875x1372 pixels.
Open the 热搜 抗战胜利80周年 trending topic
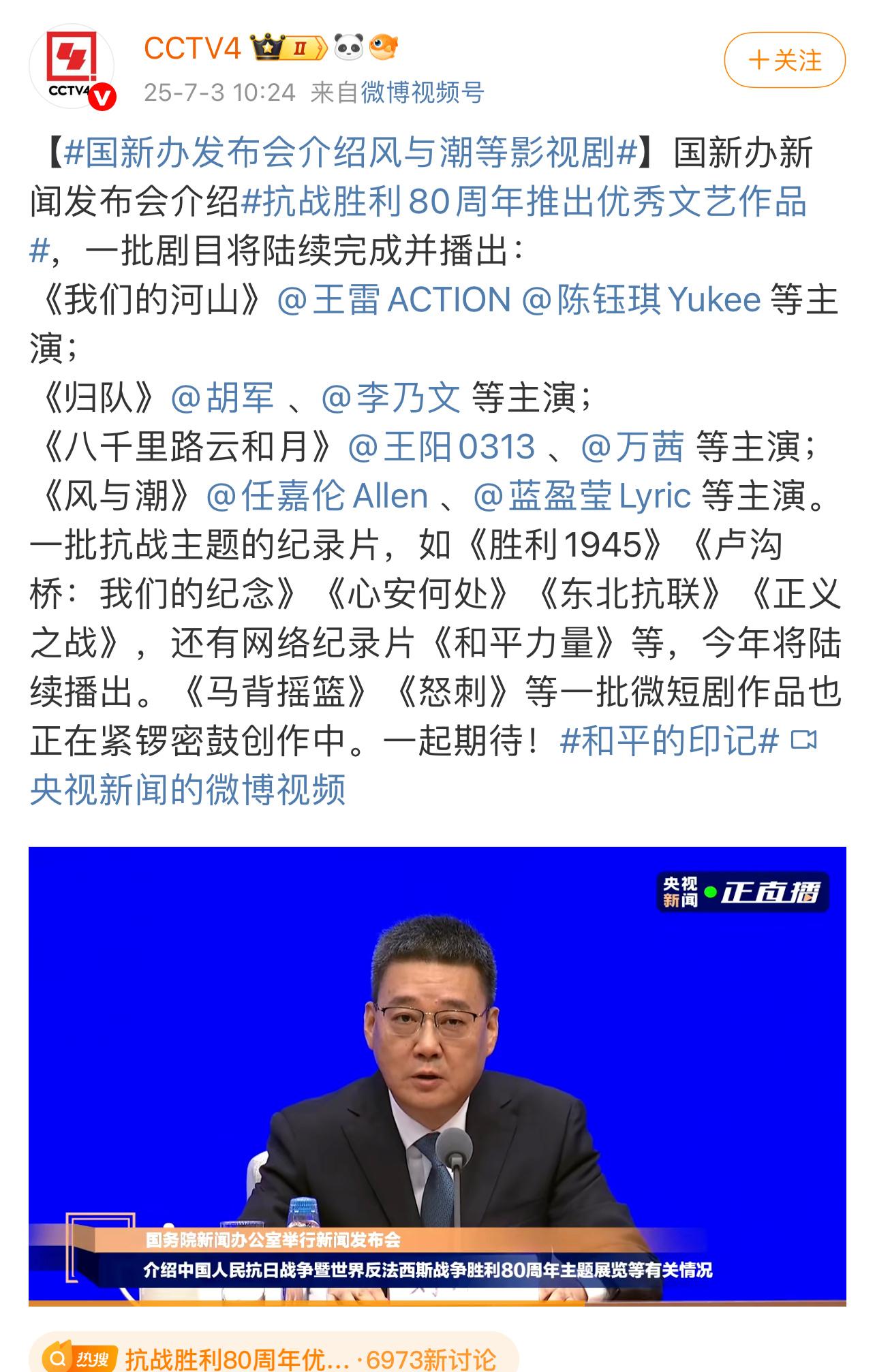pos(273,1358)
